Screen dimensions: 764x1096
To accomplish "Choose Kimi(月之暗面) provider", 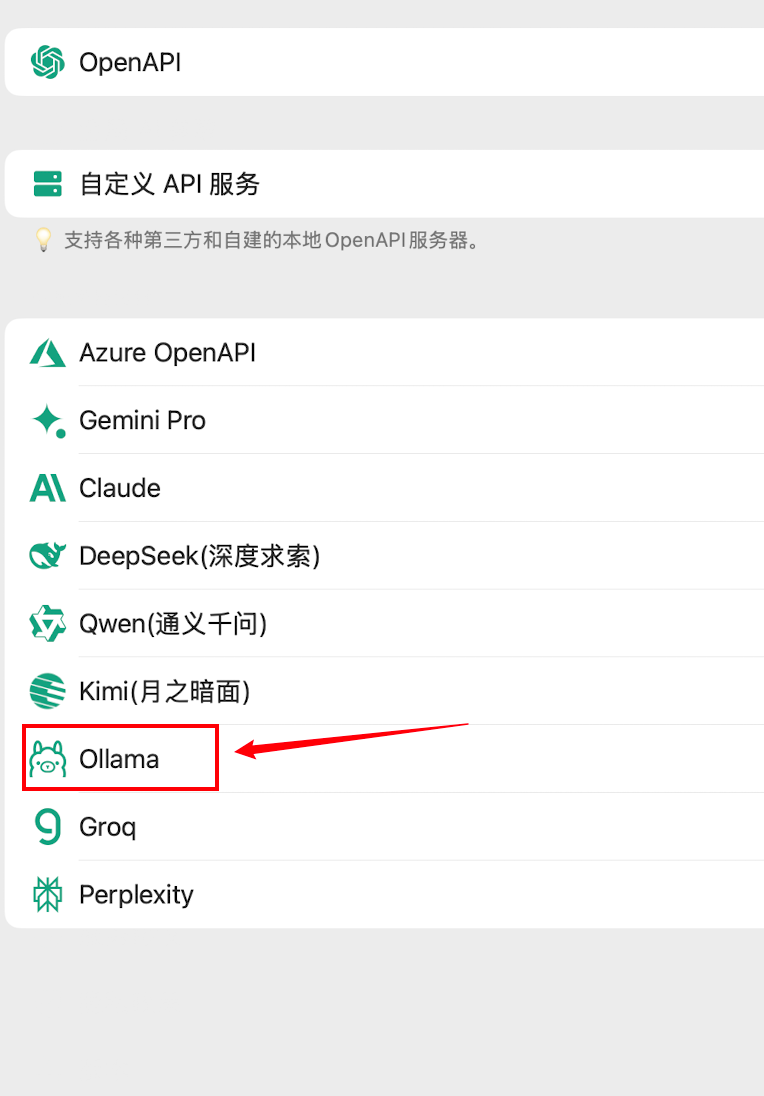I will [x=164, y=691].
